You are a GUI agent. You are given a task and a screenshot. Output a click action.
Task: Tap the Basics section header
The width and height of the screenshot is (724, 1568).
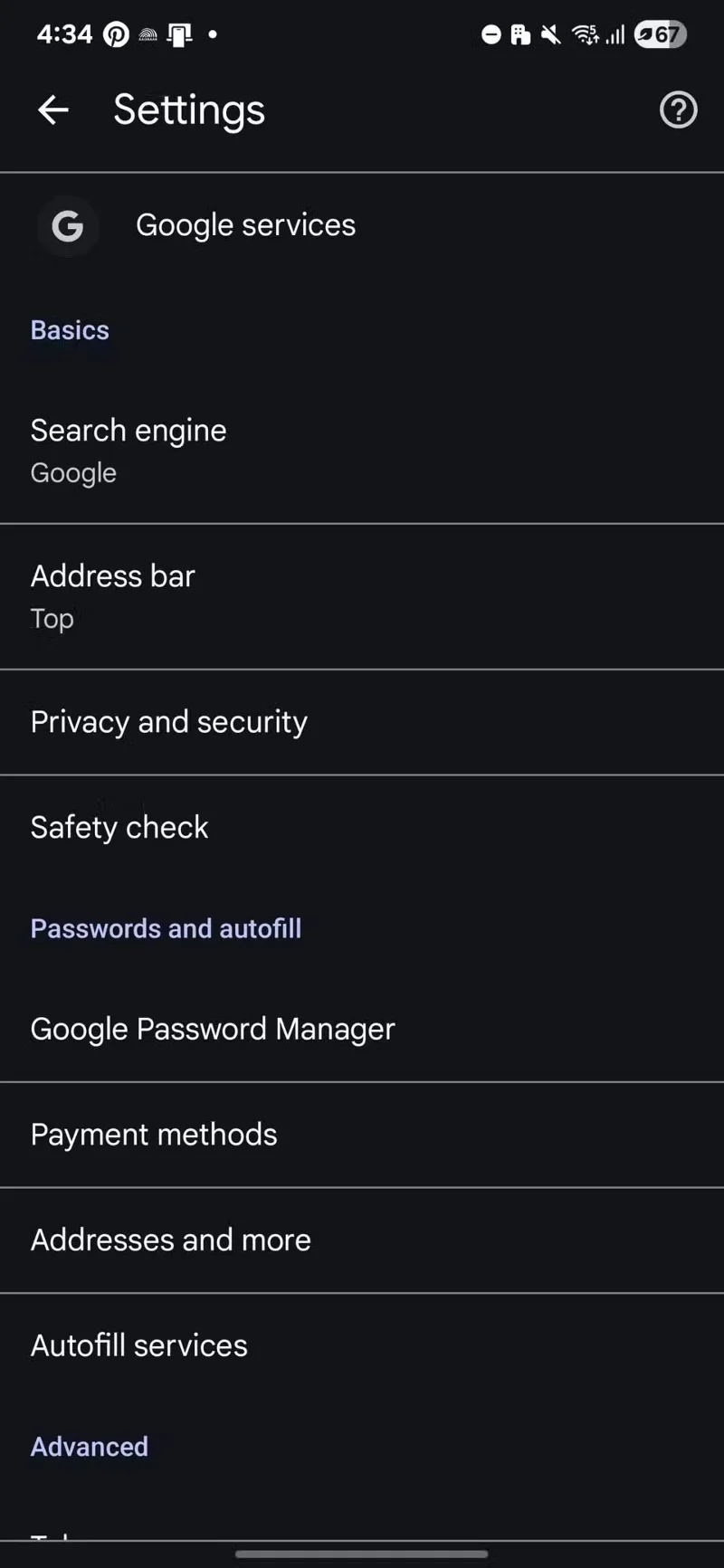70,329
